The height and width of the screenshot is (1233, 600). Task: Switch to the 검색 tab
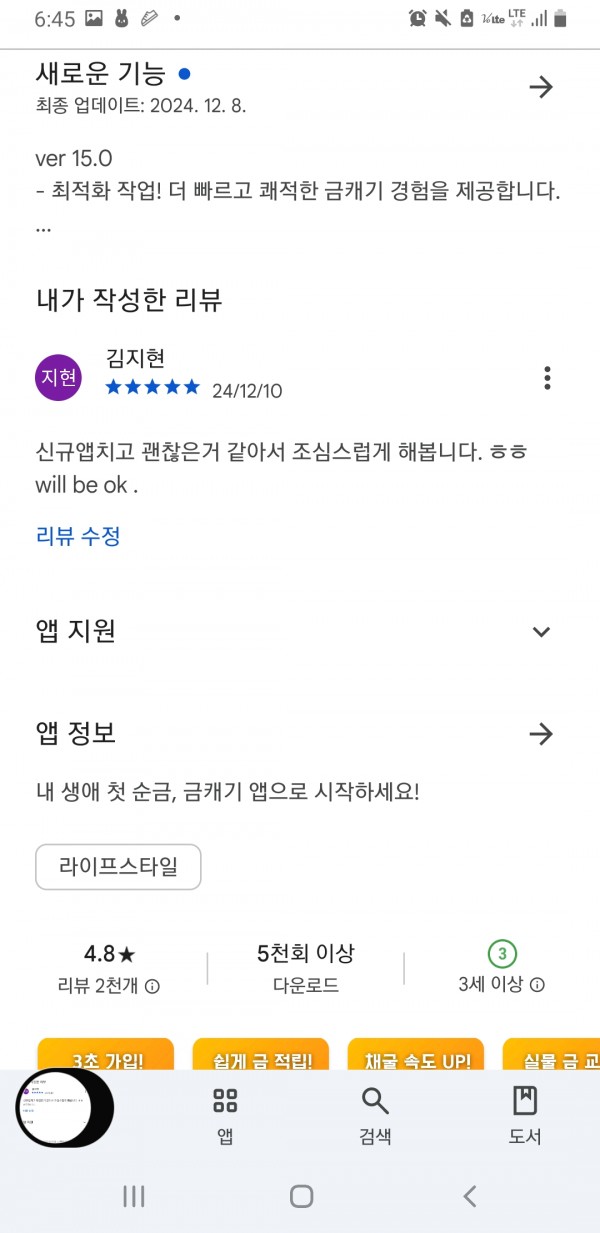pos(375,1115)
